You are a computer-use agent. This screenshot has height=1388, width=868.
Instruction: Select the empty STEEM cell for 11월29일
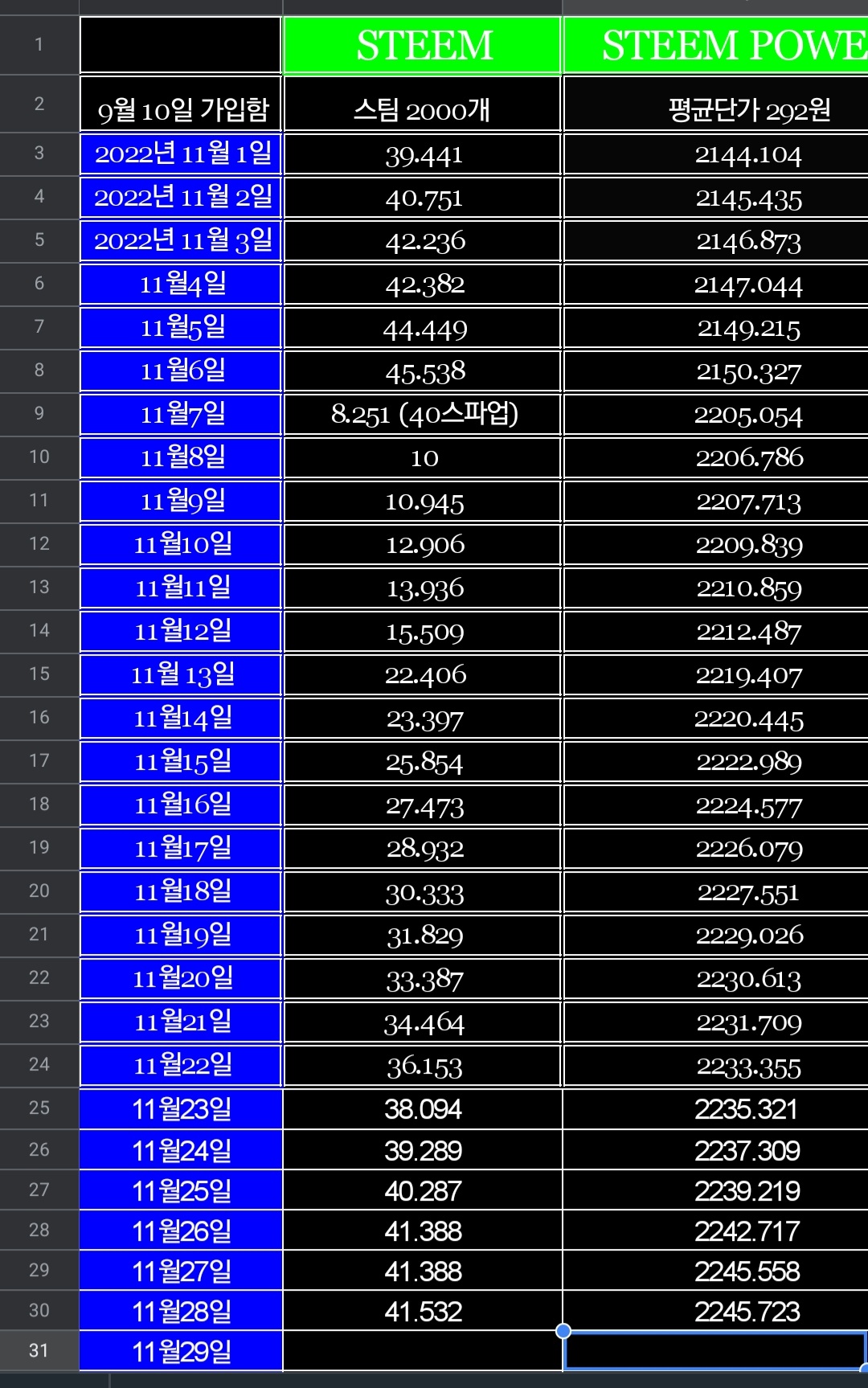pyautogui.click(x=423, y=1350)
